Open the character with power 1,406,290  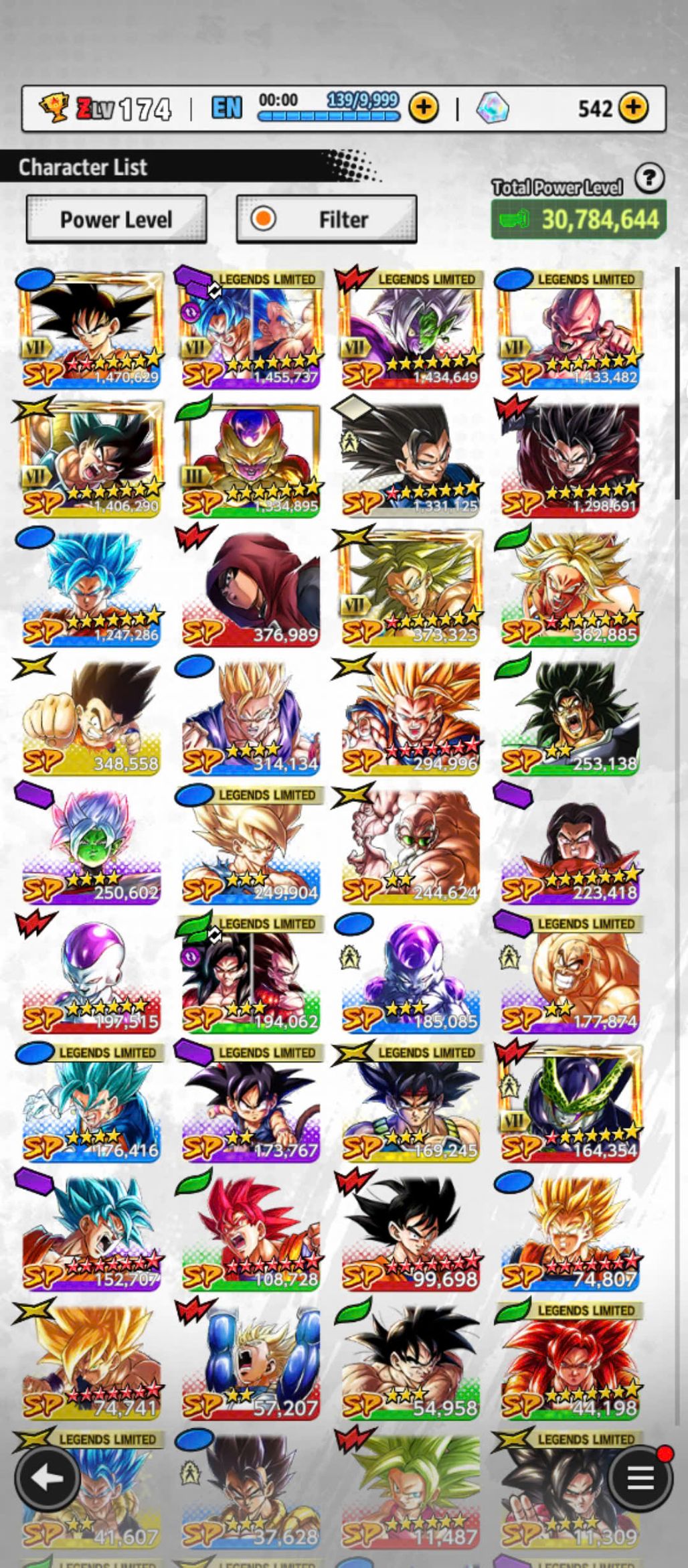[92, 459]
